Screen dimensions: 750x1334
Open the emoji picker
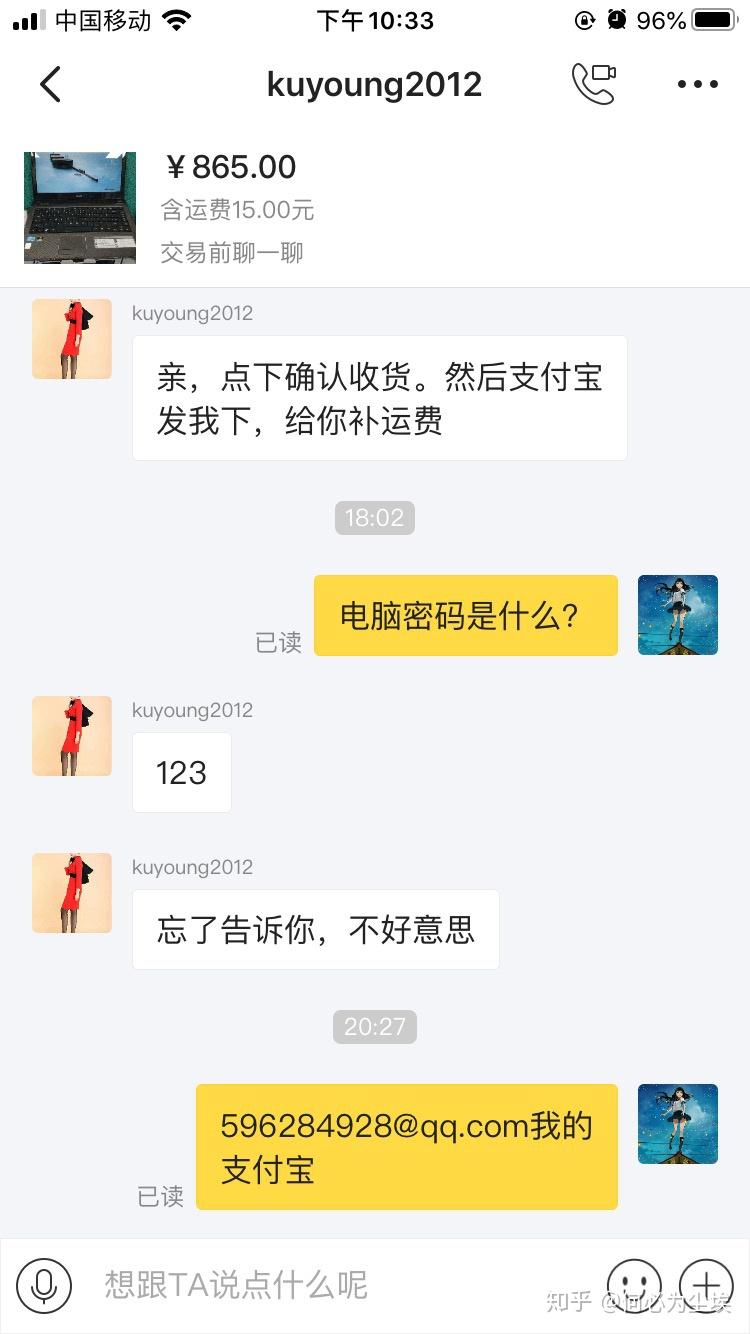634,1284
